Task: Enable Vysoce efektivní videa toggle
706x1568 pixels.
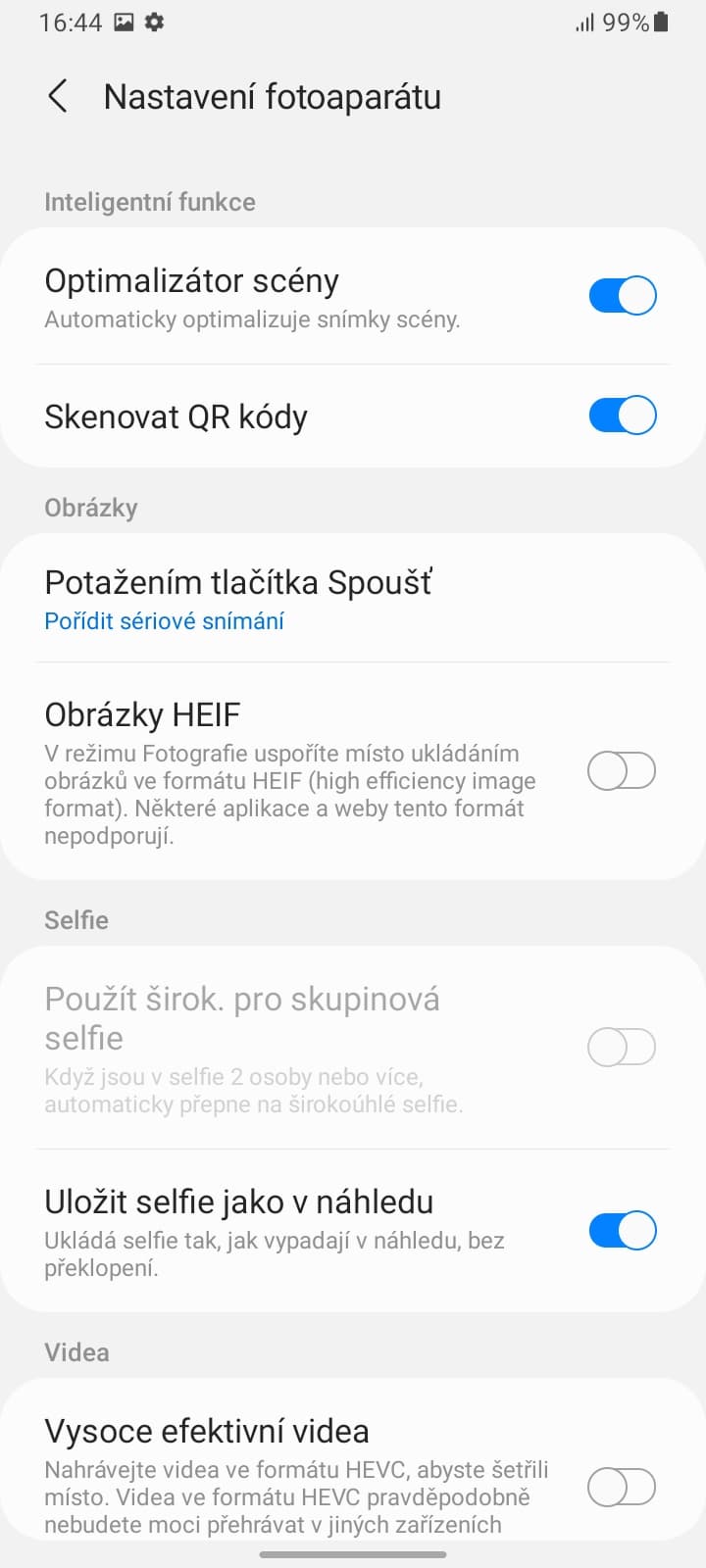Action: (622, 1488)
